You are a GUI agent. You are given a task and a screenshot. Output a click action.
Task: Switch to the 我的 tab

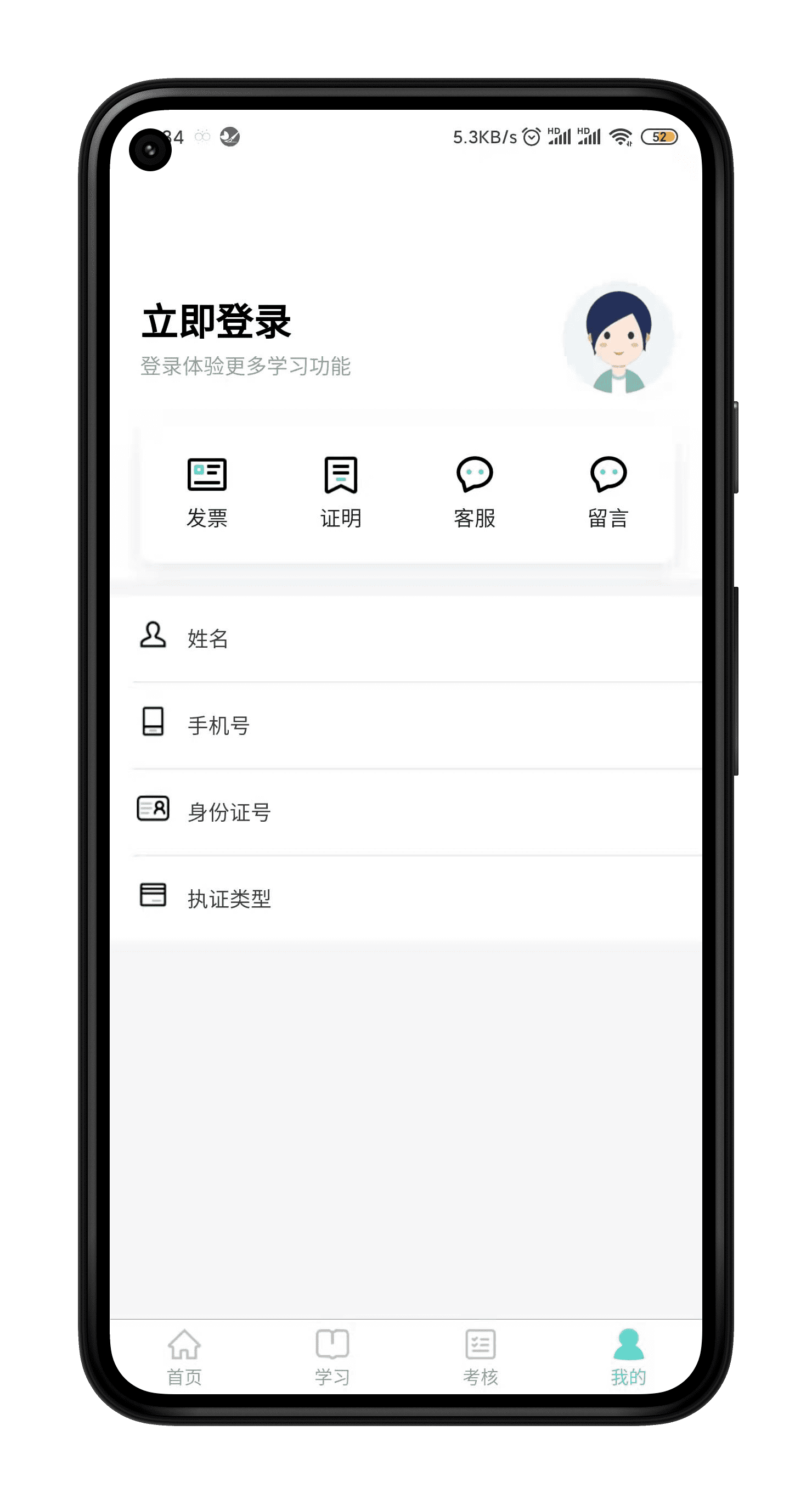[x=628, y=1357]
